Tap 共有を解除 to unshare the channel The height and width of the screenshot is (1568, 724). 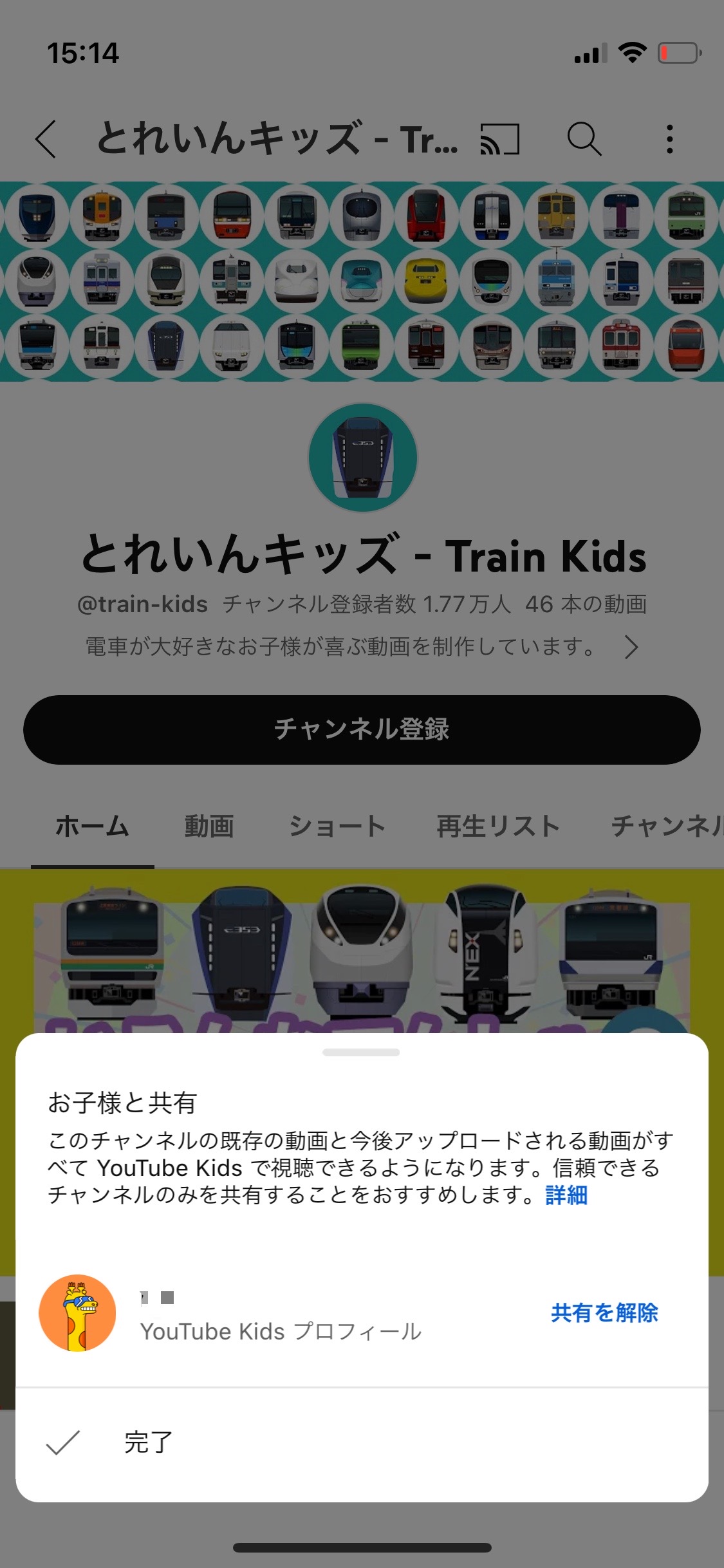604,1312
